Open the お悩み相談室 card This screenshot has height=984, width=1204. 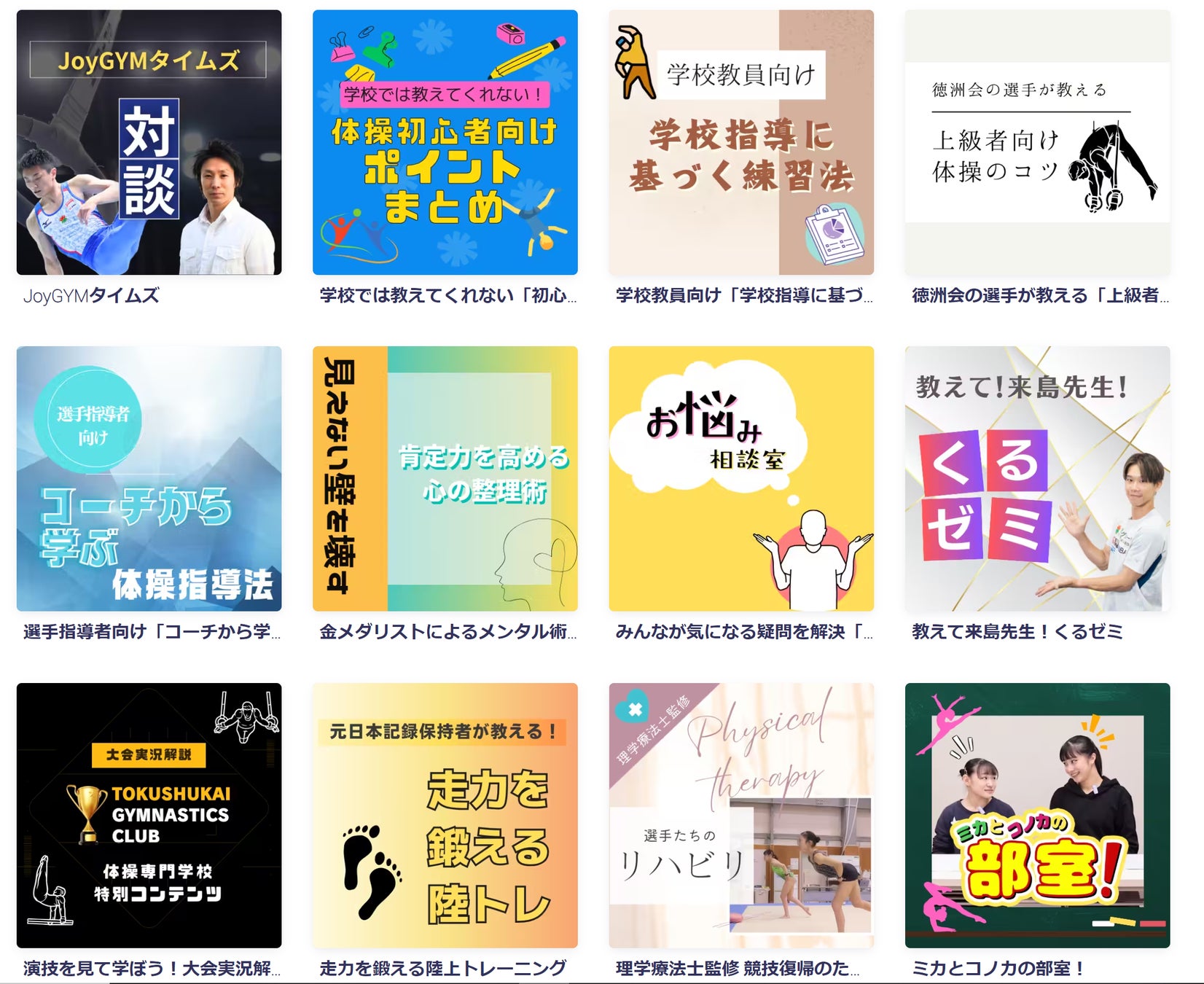point(741,478)
